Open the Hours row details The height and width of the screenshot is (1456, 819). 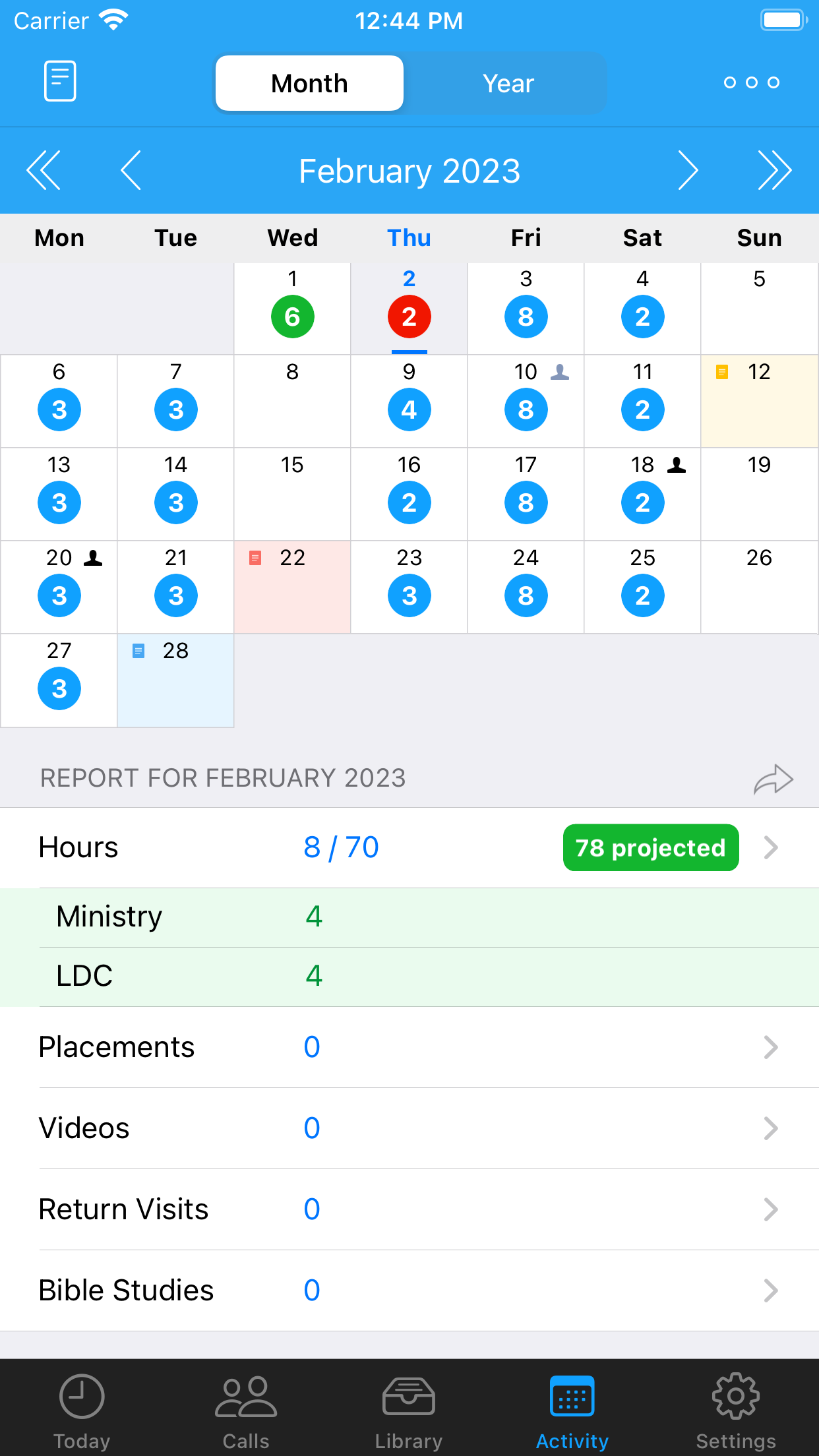tap(409, 847)
